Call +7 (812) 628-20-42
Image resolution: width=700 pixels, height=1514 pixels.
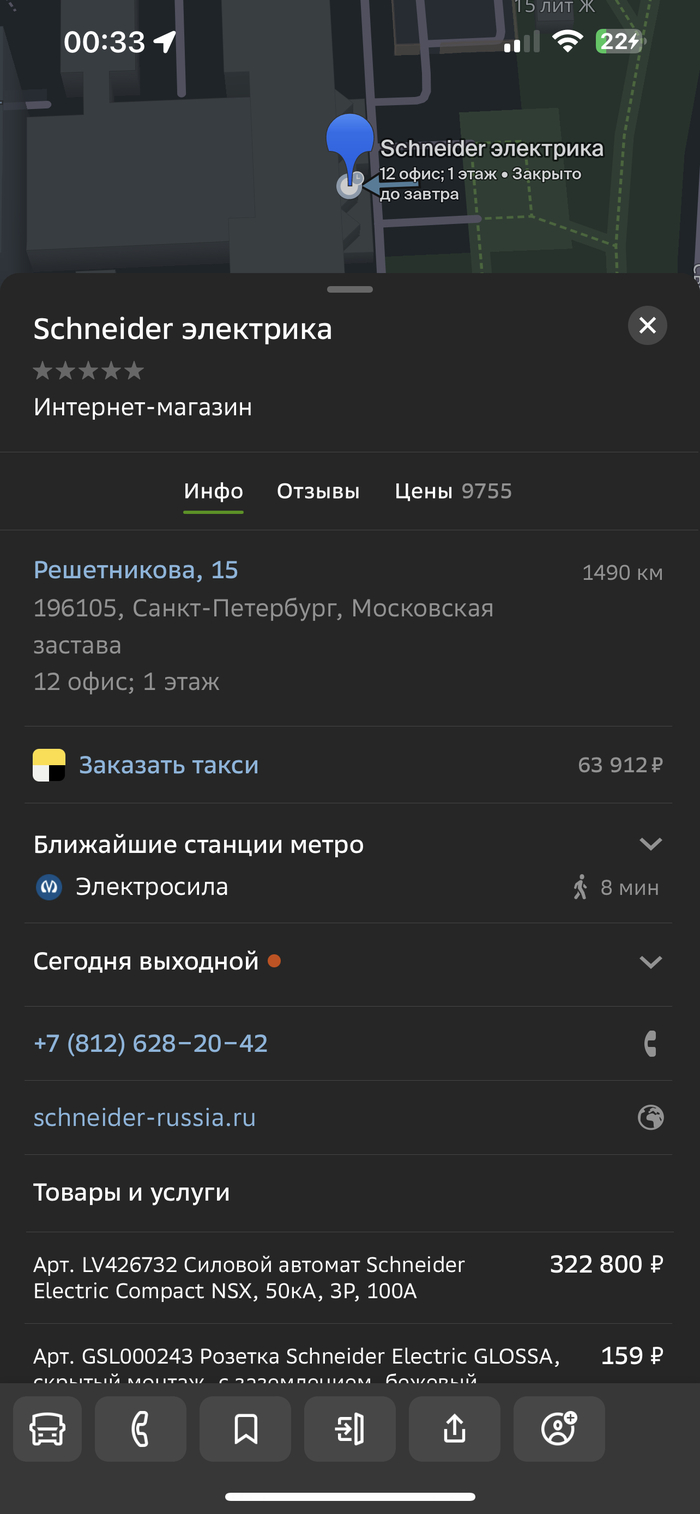click(x=151, y=1043)
